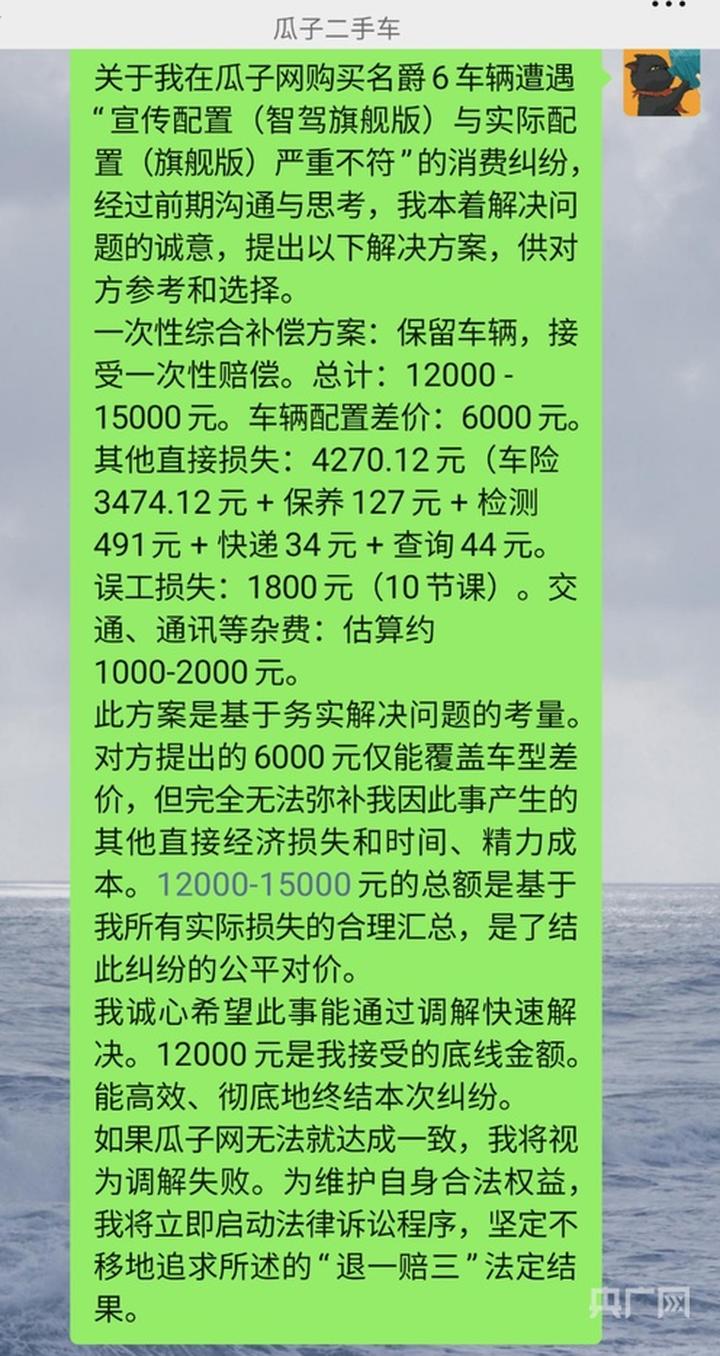Open the chat overflow menu

coord(668,6)
